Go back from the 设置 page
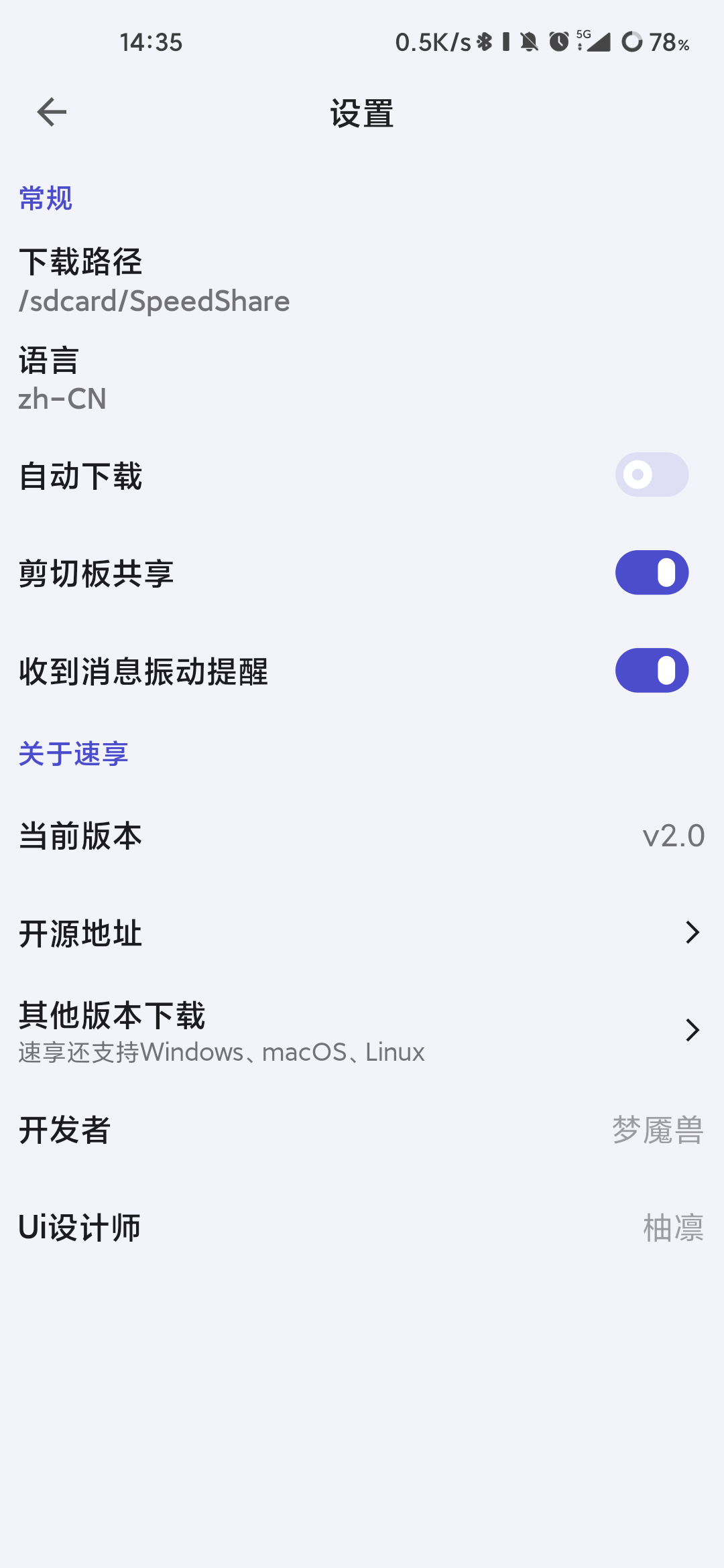Image resolution: width=724 pixels, height=1568 pixels. 52,112
